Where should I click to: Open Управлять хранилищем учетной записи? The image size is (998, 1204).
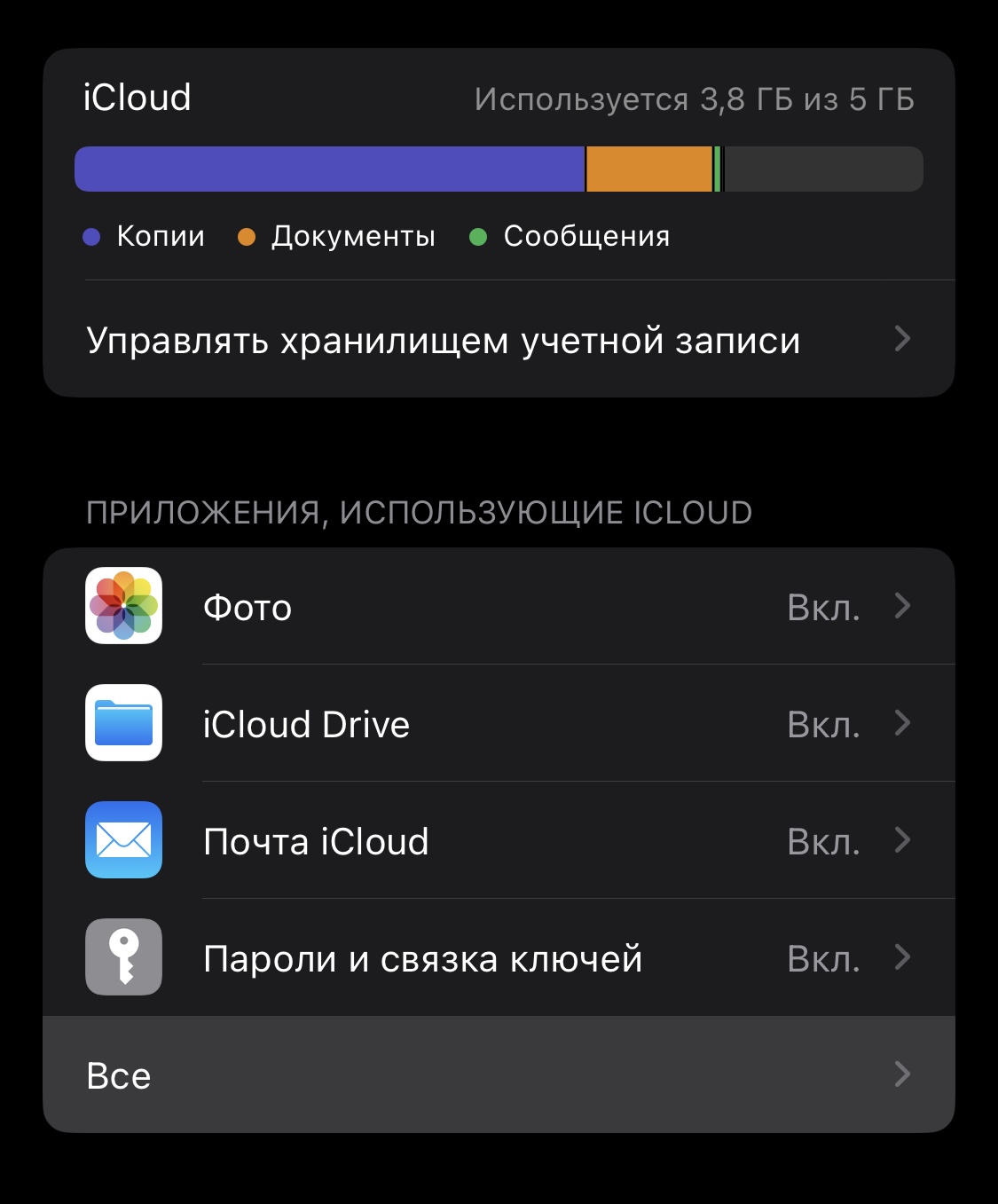(497, 340)
